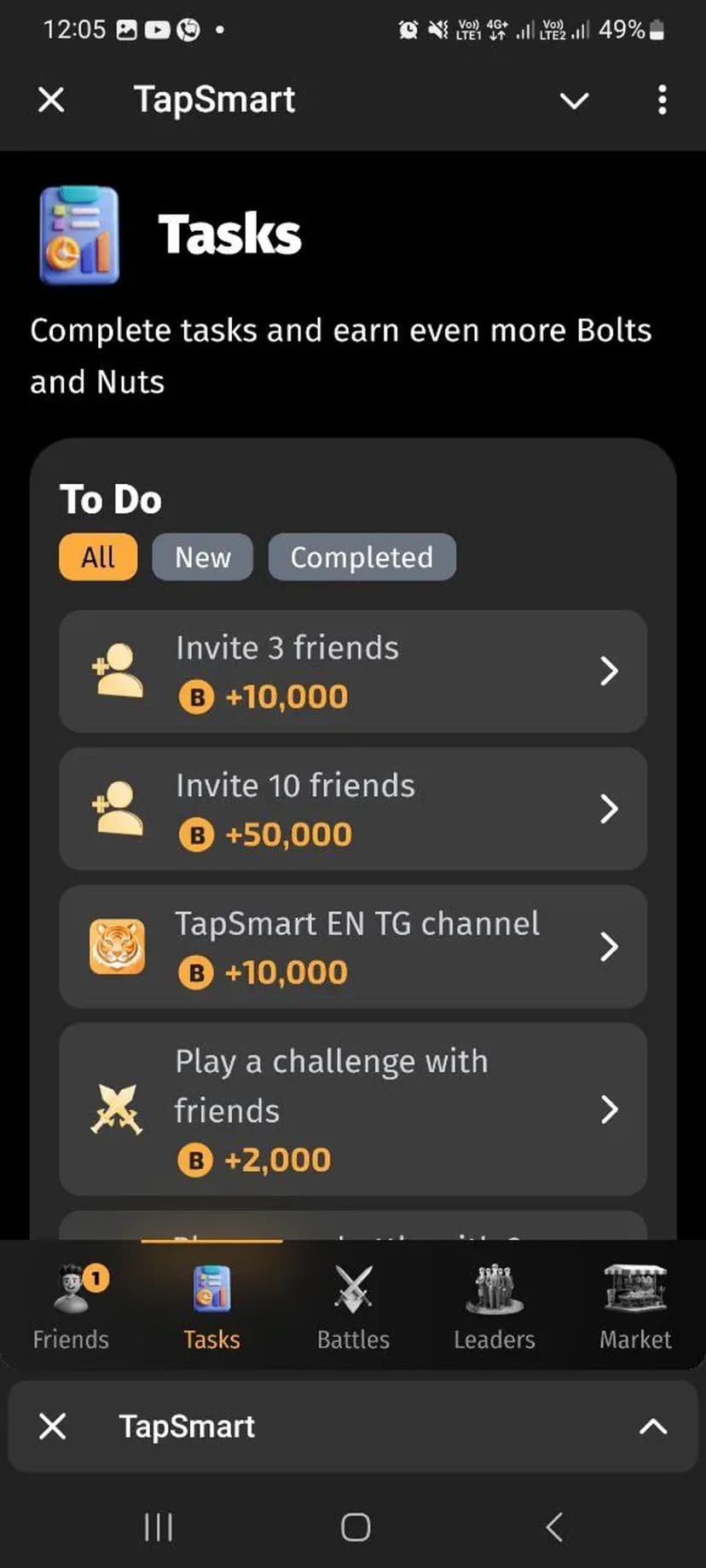
Task: Filter tasks by New
Action: [202, 557]
